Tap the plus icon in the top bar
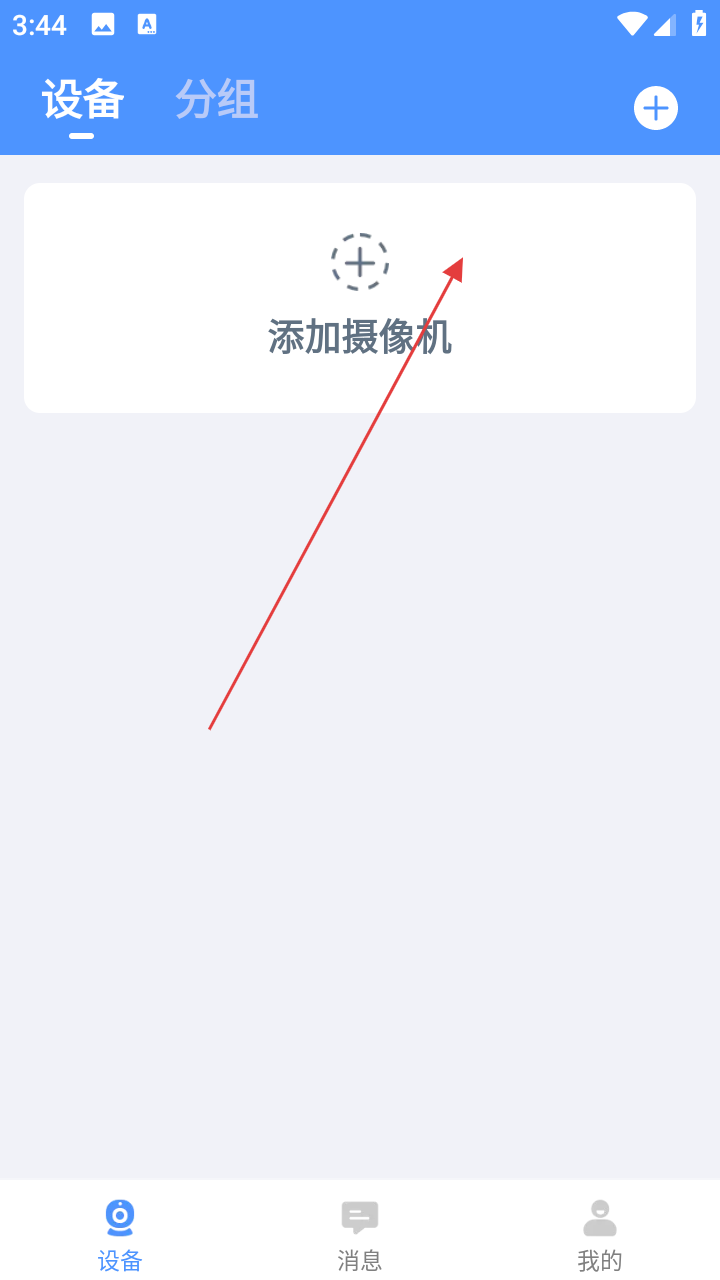The width and height of the screenshot is (720, 1280). 655,108
